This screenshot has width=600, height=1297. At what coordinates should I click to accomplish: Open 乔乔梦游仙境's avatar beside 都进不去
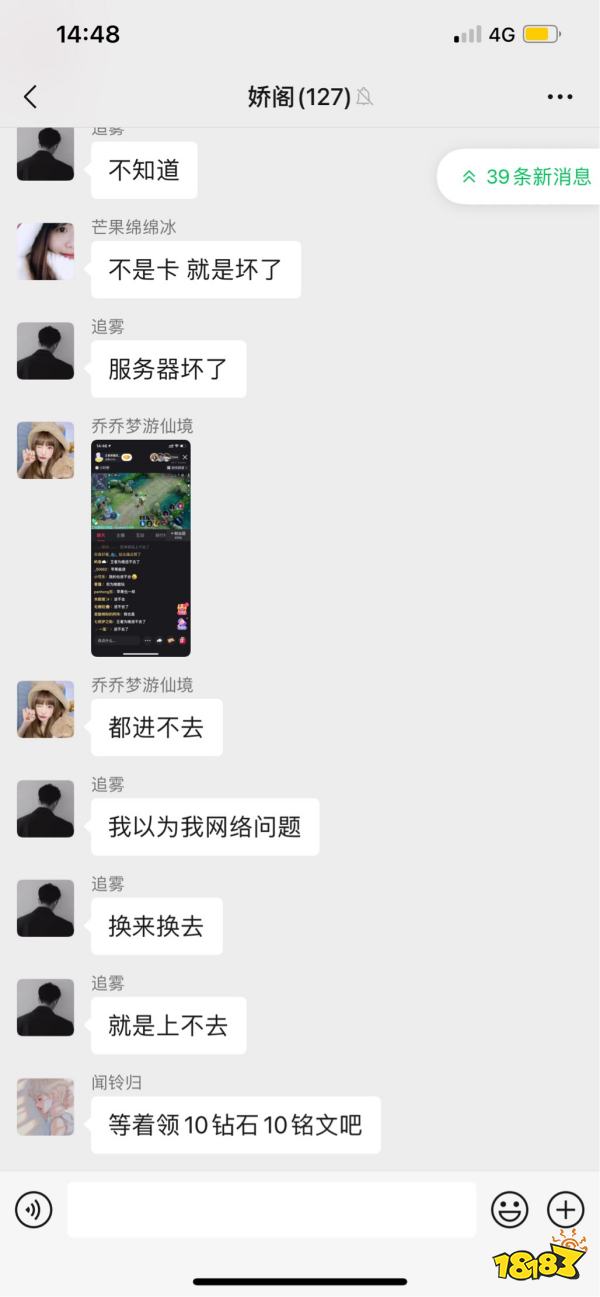(45, 710)
